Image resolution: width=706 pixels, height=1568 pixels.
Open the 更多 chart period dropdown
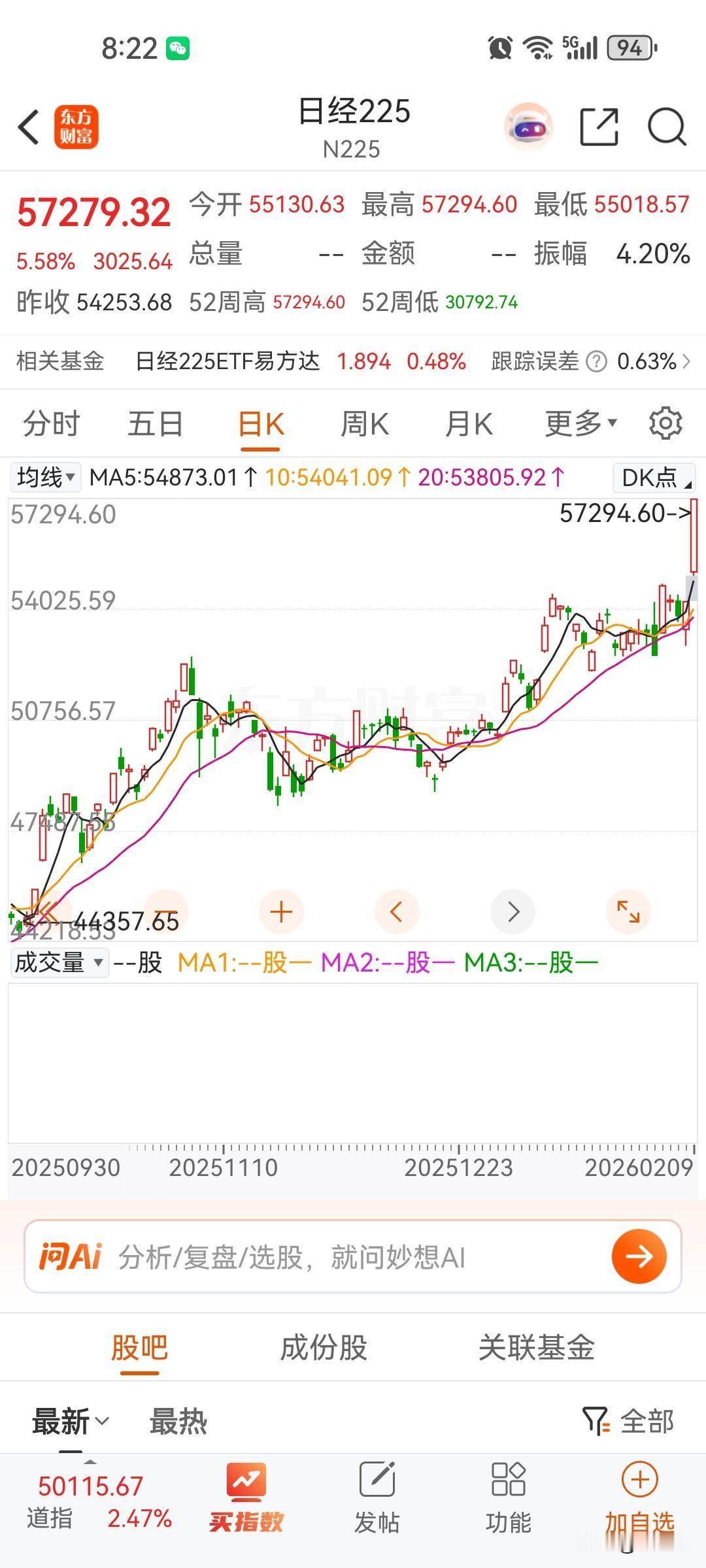click(x=579, y=423)
